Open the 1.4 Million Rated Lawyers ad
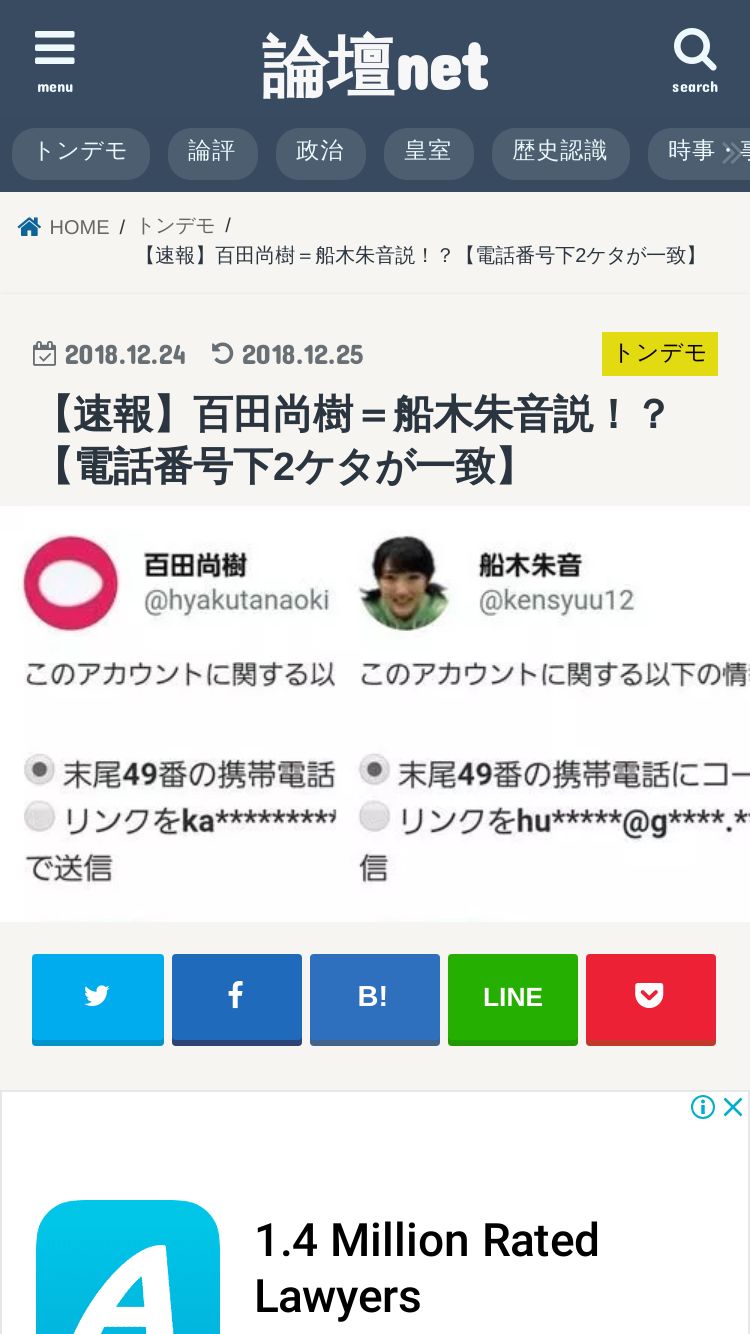The height and width of the screenshot is (1334, 750). point(427,1268)
